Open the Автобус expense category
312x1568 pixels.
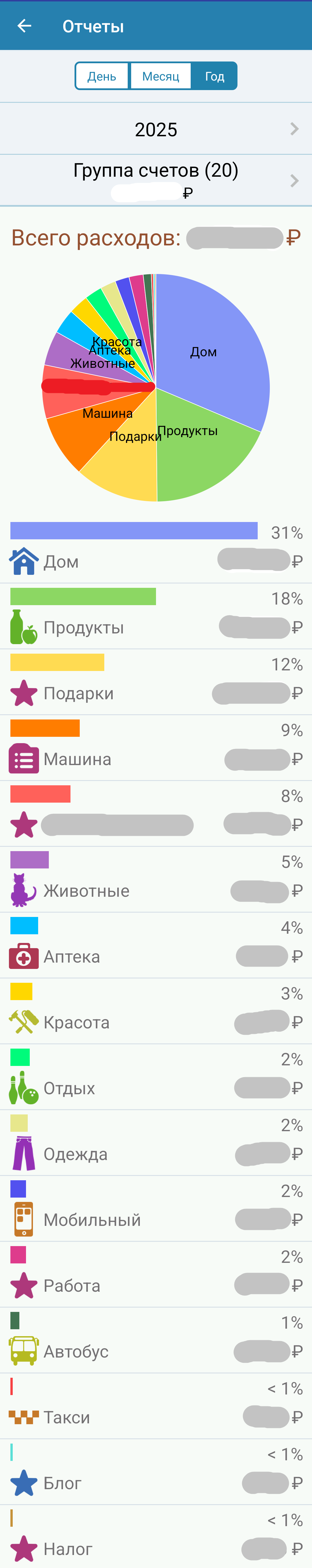[76, 1351]
